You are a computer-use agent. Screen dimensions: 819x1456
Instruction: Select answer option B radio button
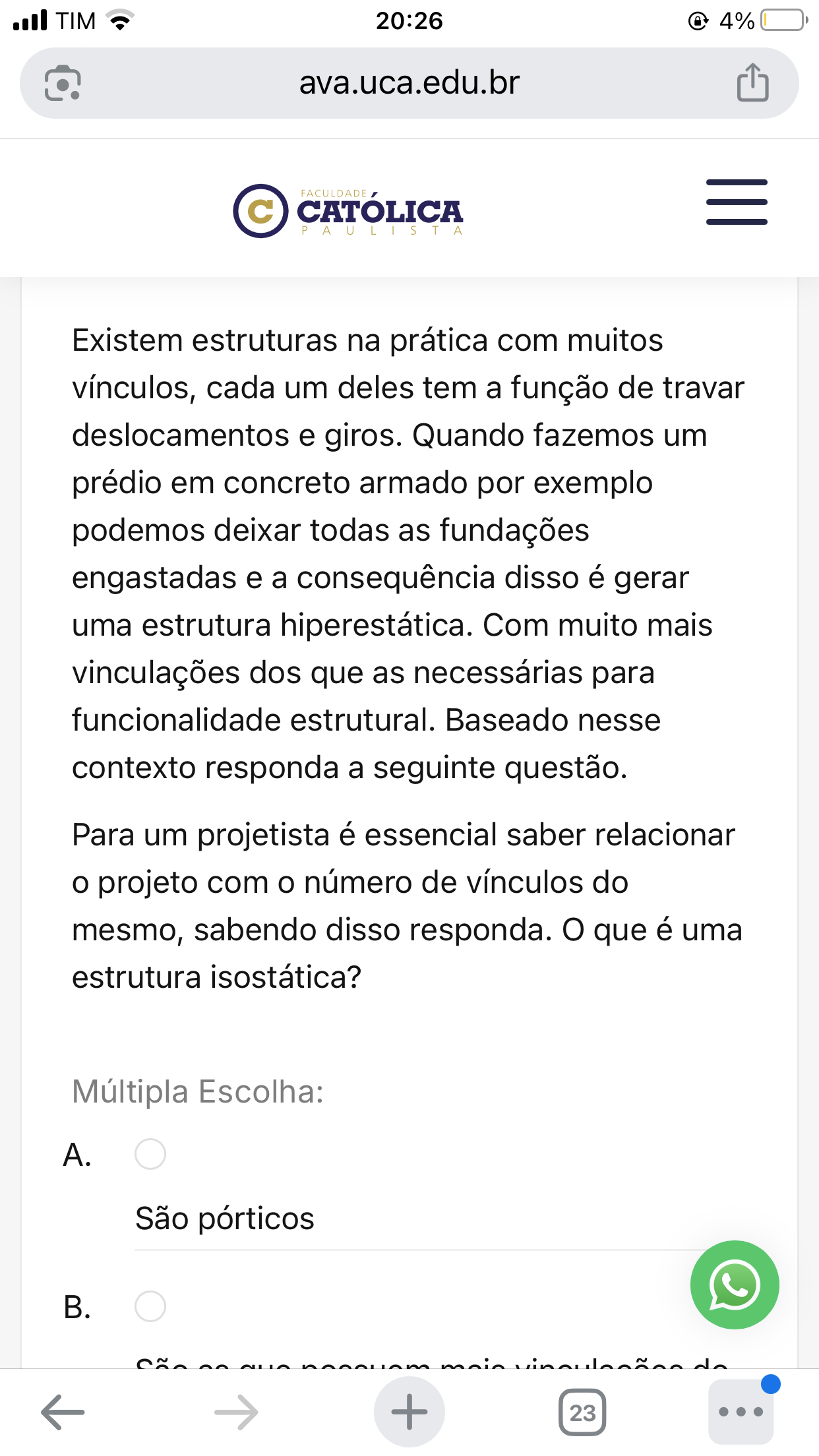(150, 1306)
